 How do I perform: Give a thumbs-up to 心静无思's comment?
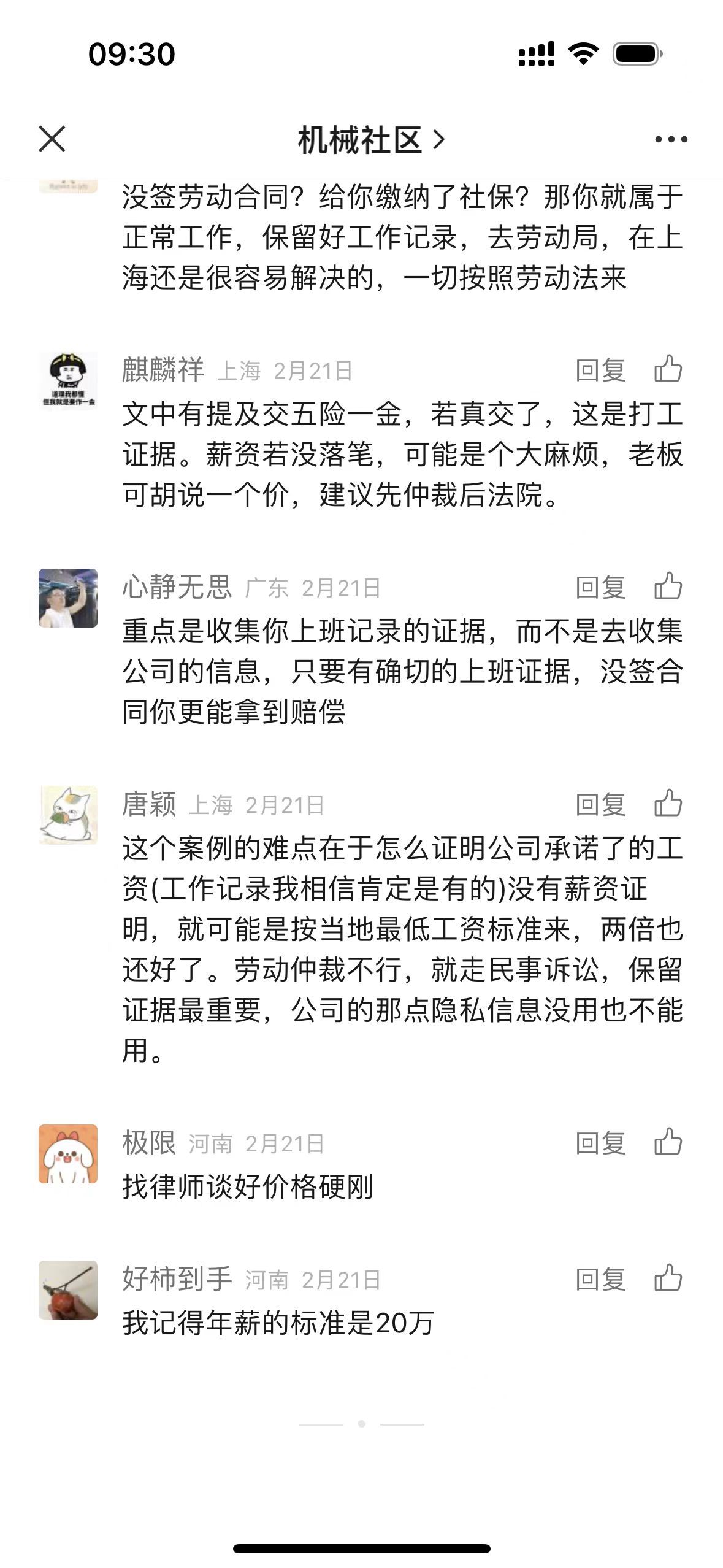pos(668,586)
